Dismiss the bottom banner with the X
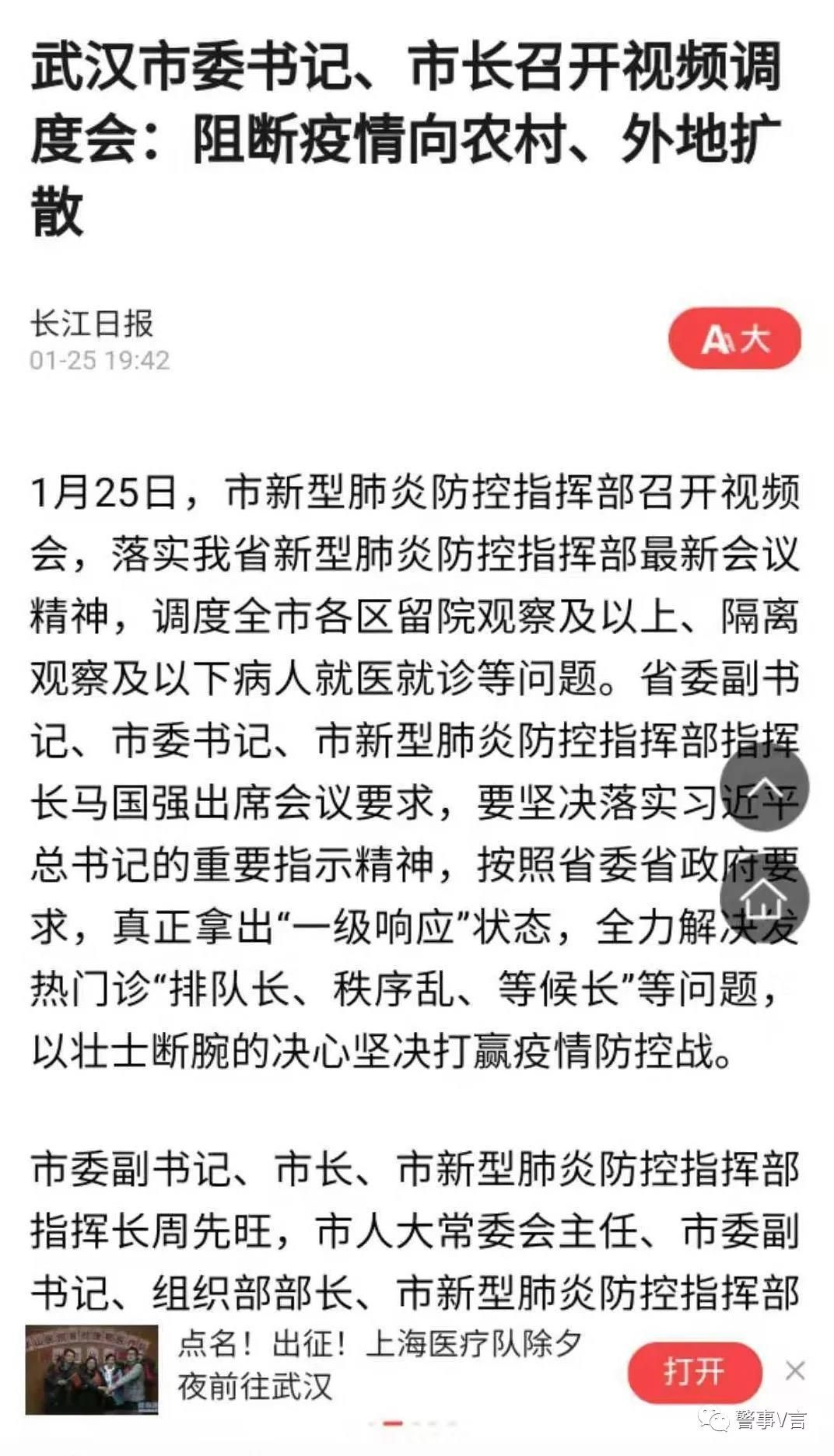The height and width of the screenshot is (1456, 834). pyautogui.click(x=794, y=1370)
